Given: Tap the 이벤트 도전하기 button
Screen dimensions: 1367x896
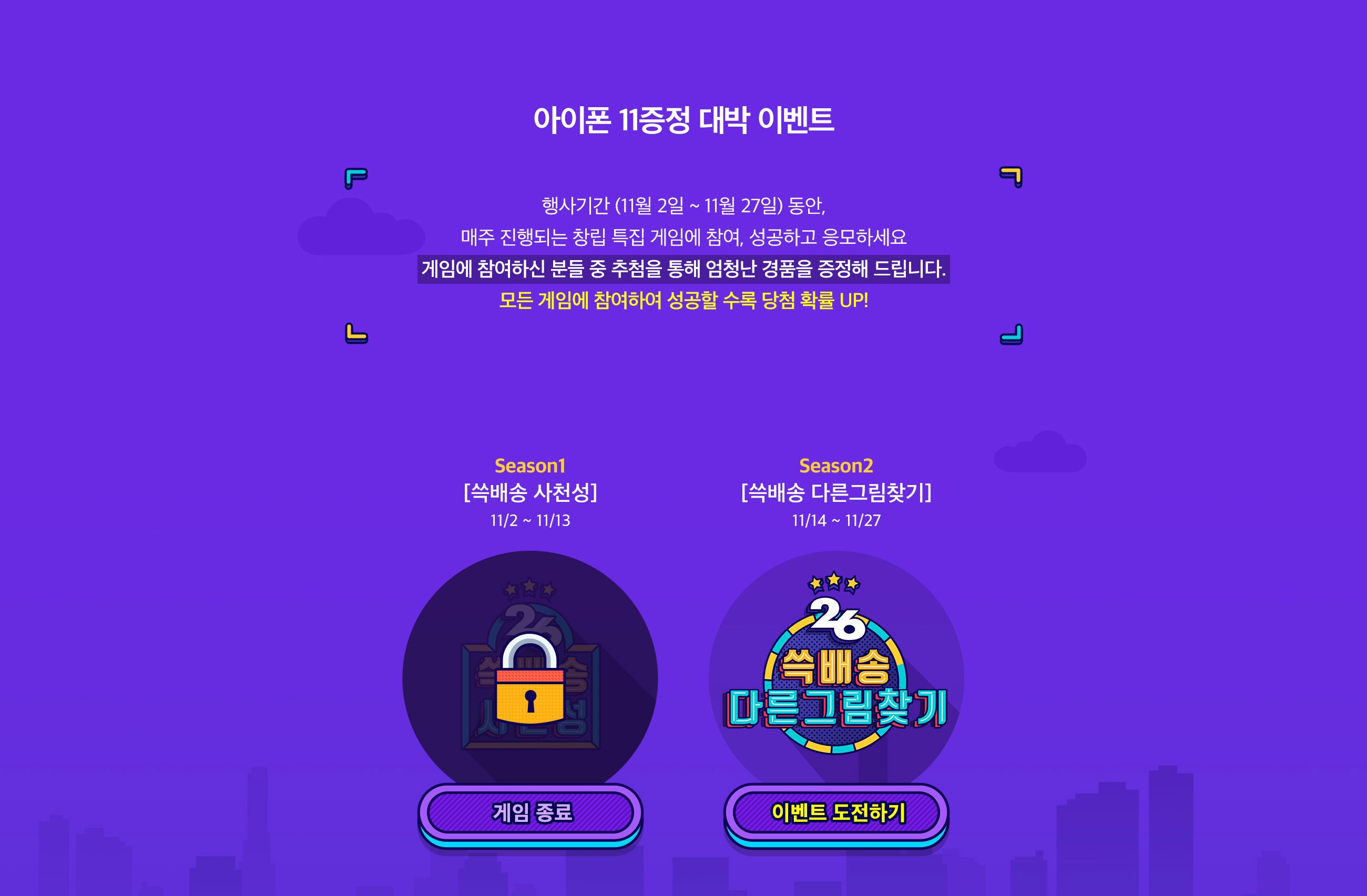Looking at the screenshot, I should coord(836,812).
